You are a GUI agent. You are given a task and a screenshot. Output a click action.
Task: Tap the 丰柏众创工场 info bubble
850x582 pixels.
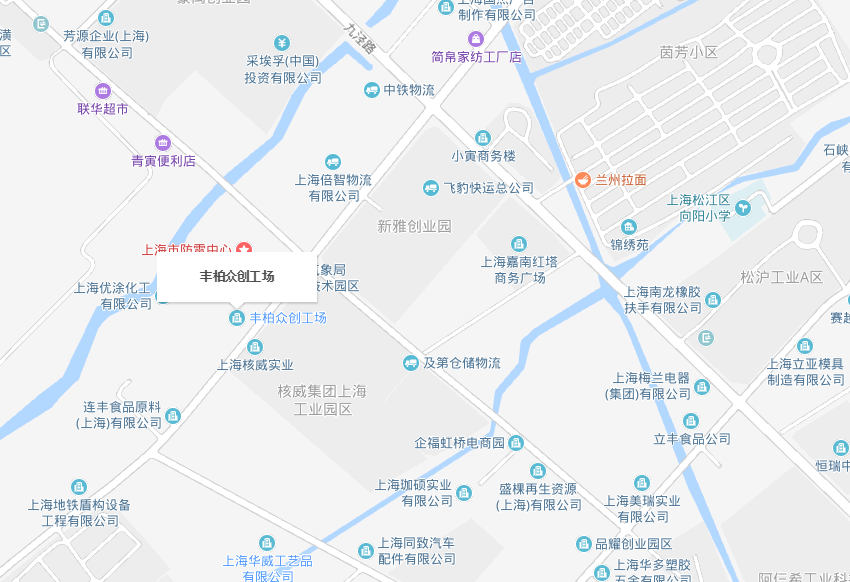237,276
